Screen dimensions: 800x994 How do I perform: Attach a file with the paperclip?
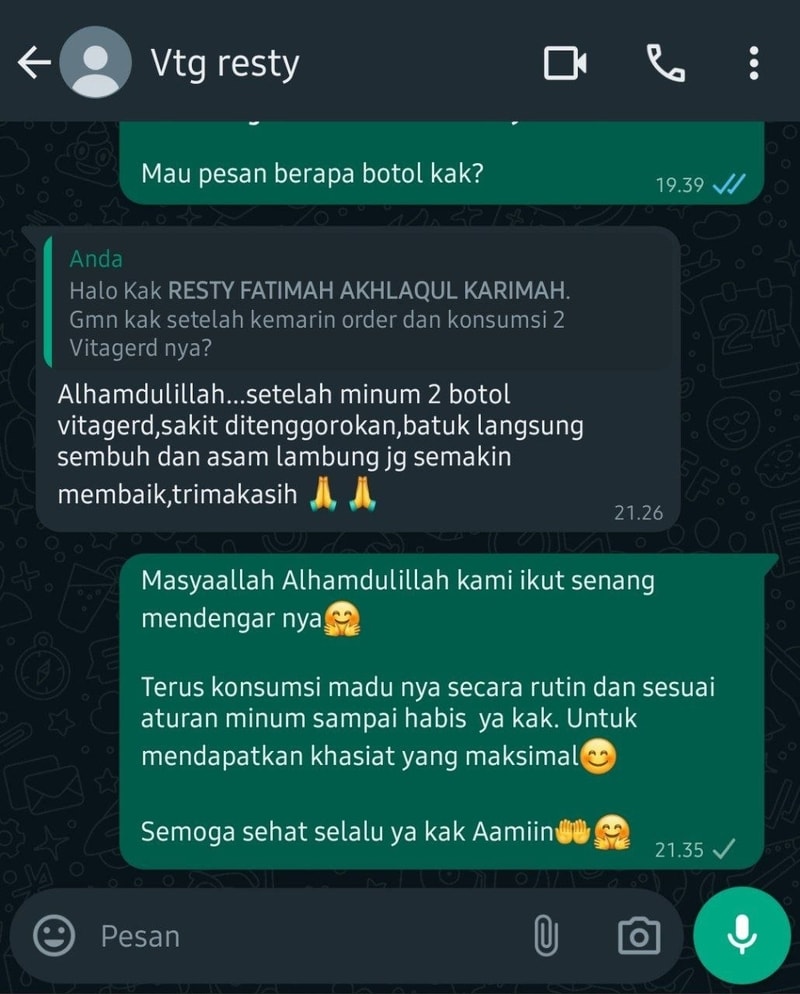(x=545, y=936)
